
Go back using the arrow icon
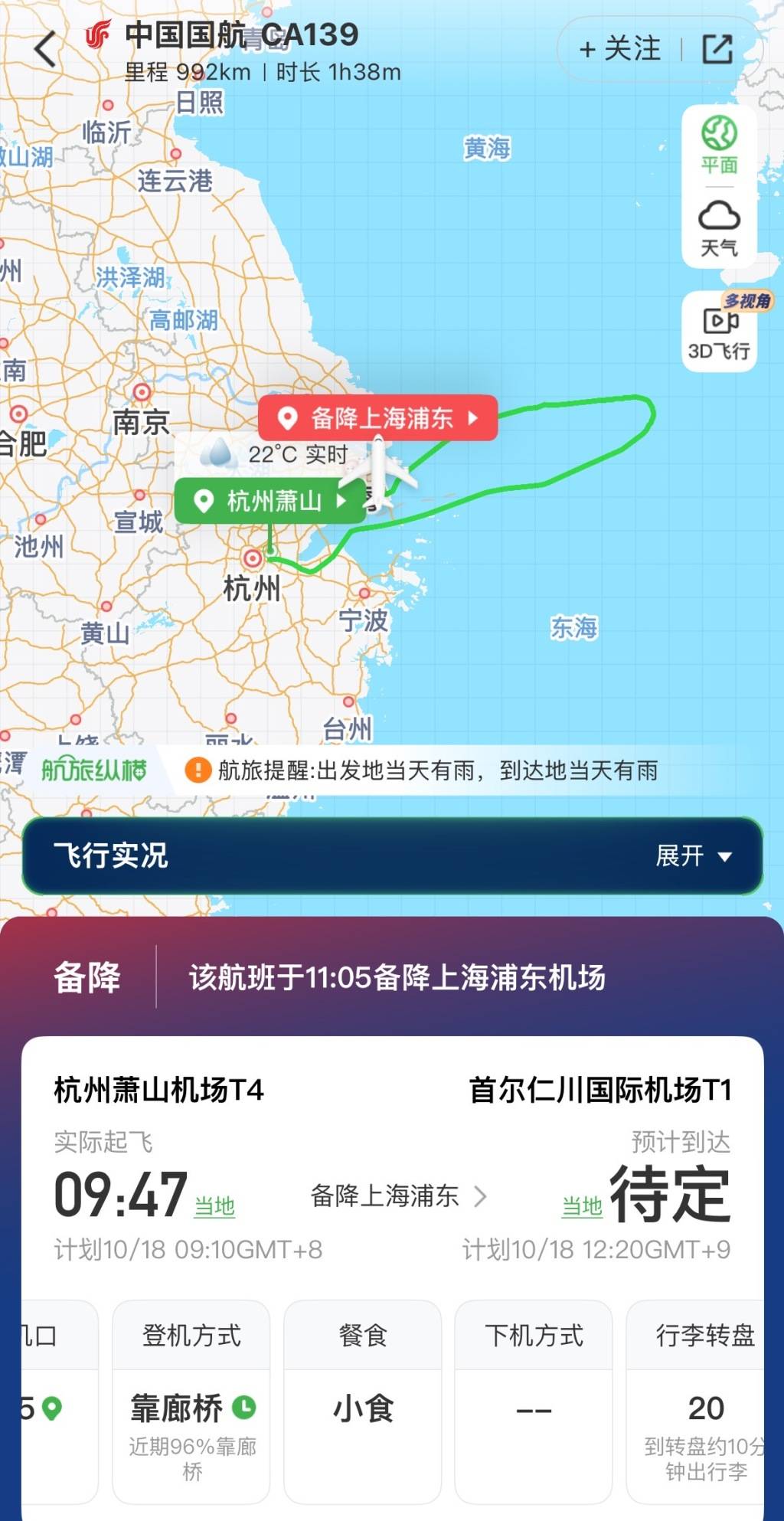tap(46, 50)
